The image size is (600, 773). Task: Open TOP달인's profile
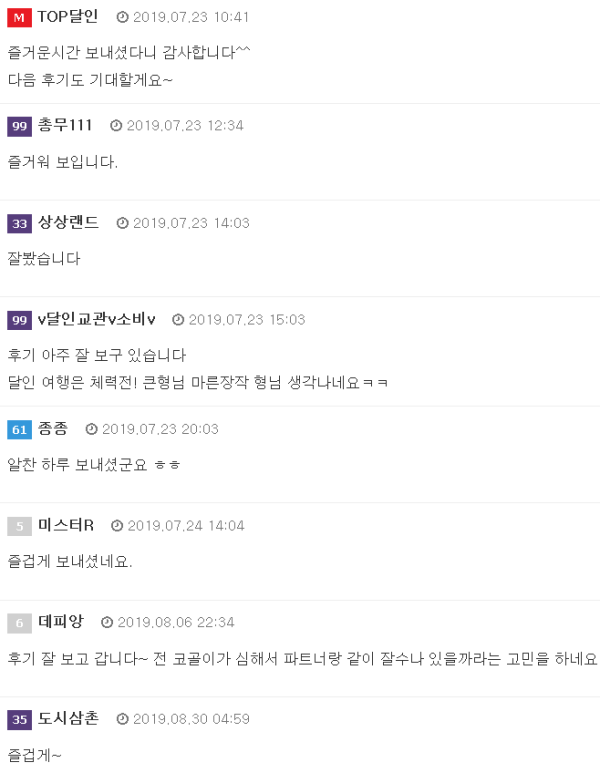click(67, 17)
